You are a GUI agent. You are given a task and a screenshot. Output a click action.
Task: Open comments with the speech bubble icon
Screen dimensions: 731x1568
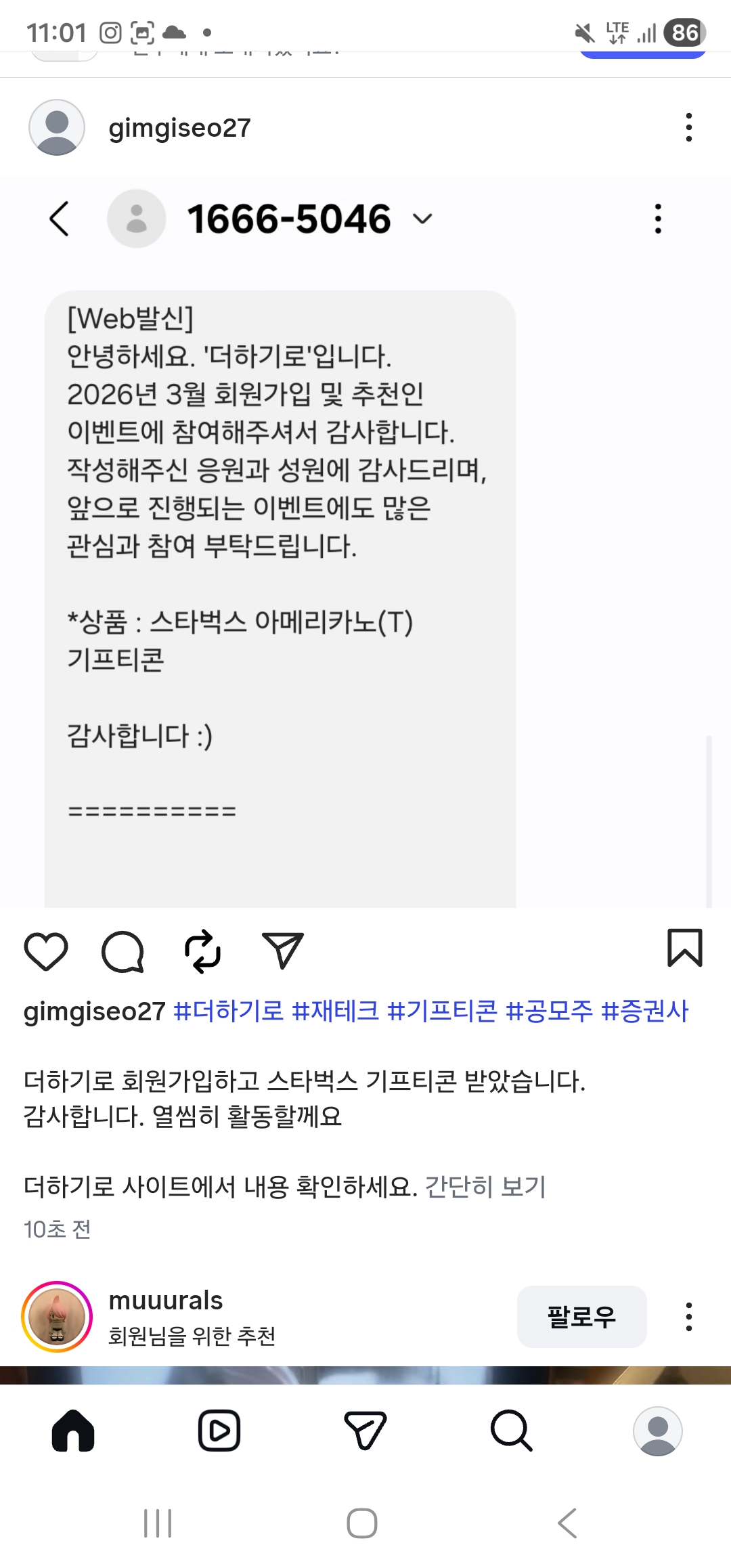coord(123,952)
